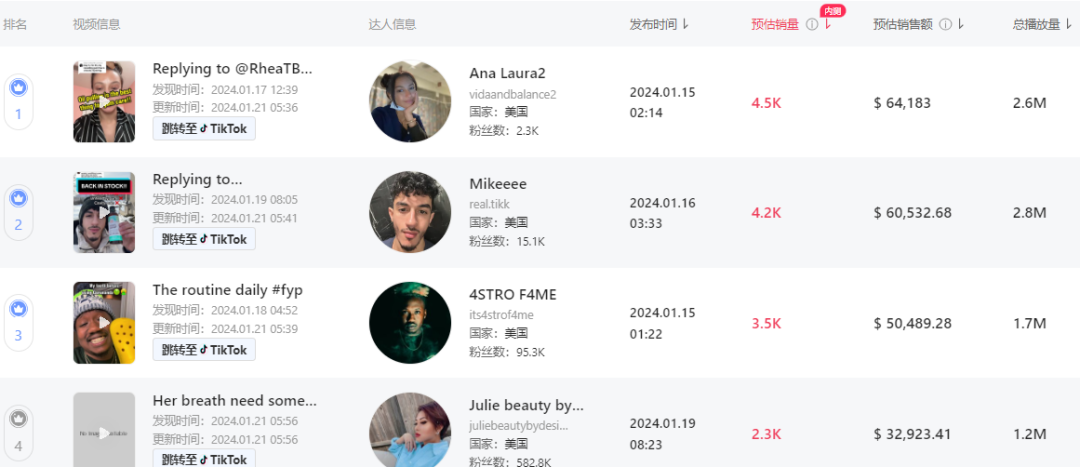
Task: Open 4STRO F4ME creator profile
Action: [410, 323]
